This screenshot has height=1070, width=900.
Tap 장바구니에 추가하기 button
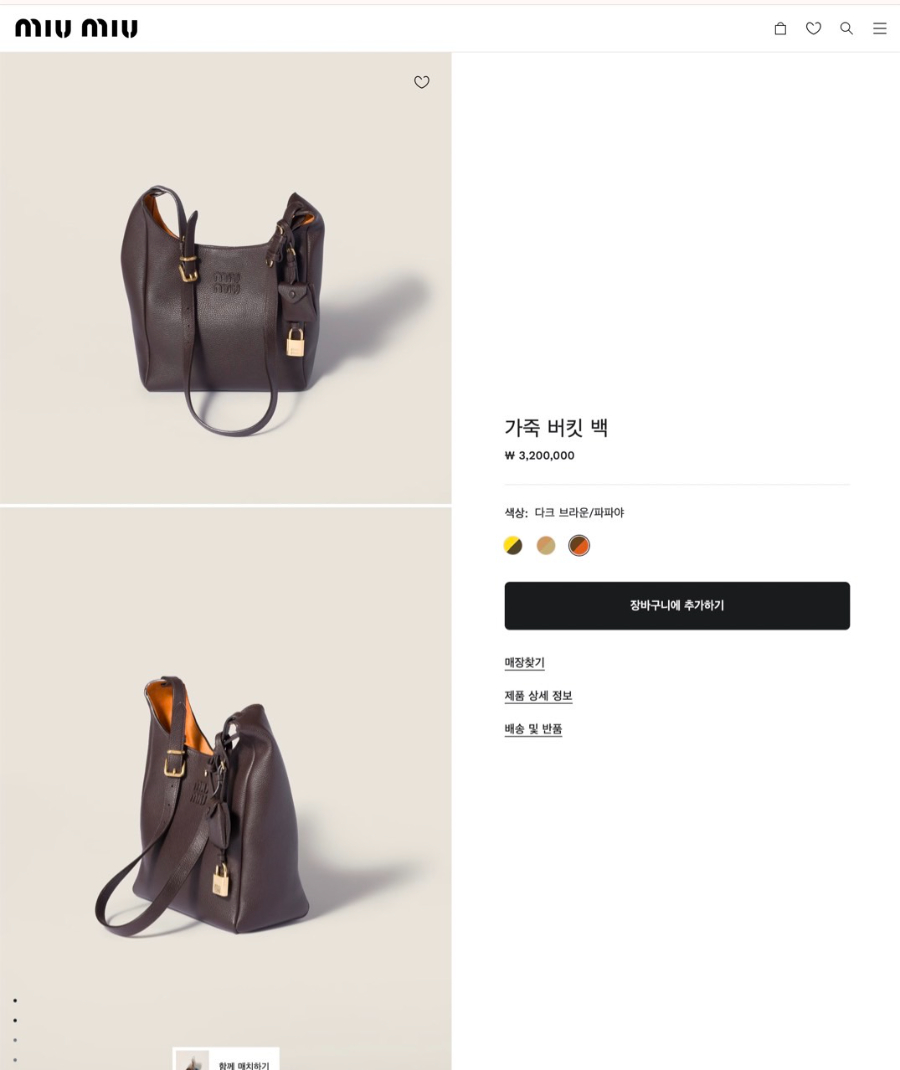[x=677, y=606]
